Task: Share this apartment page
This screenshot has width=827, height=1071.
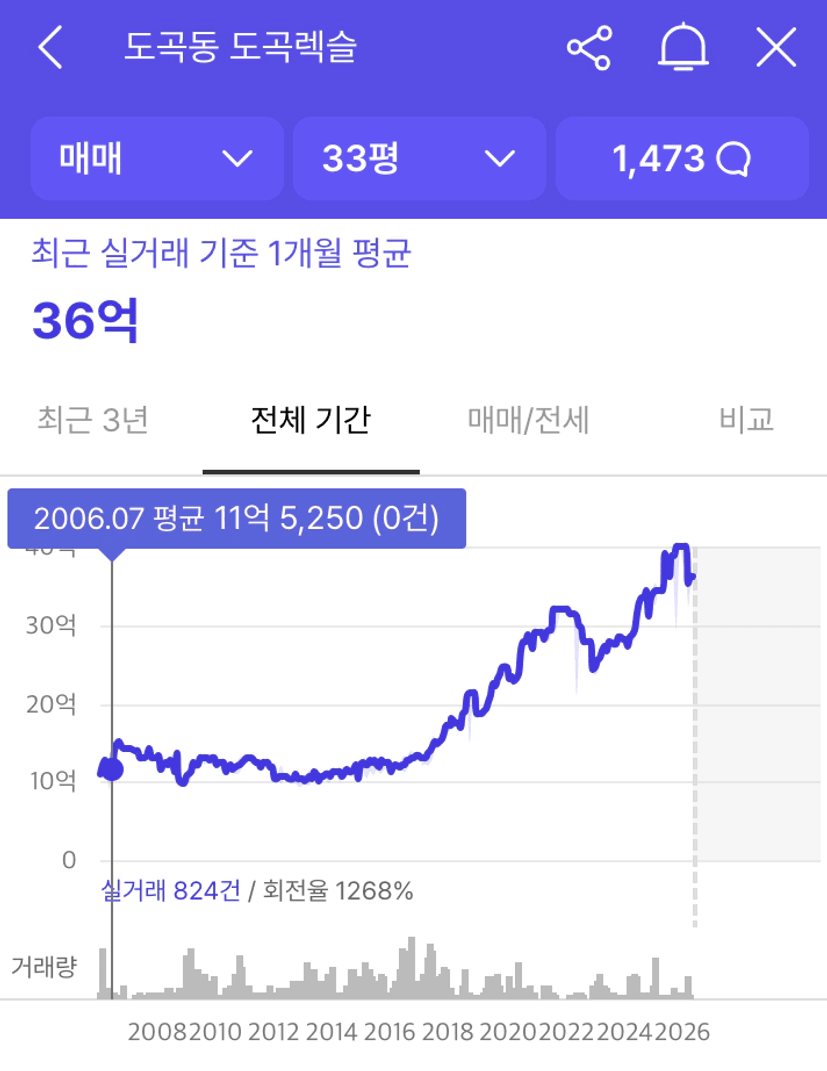Action: click(x=589, y=48)
